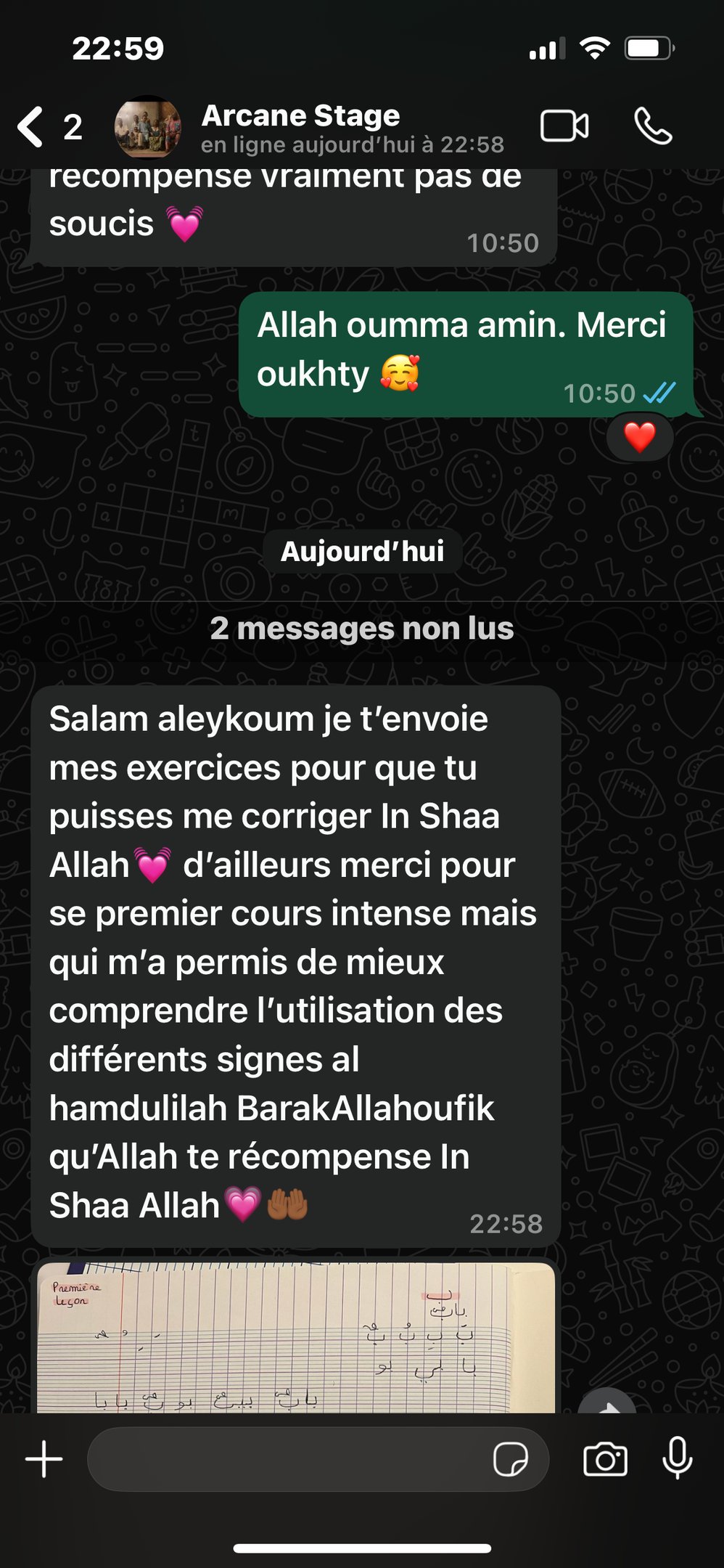
Task: View the red heart reaction details
Action: tap(640, 437)
